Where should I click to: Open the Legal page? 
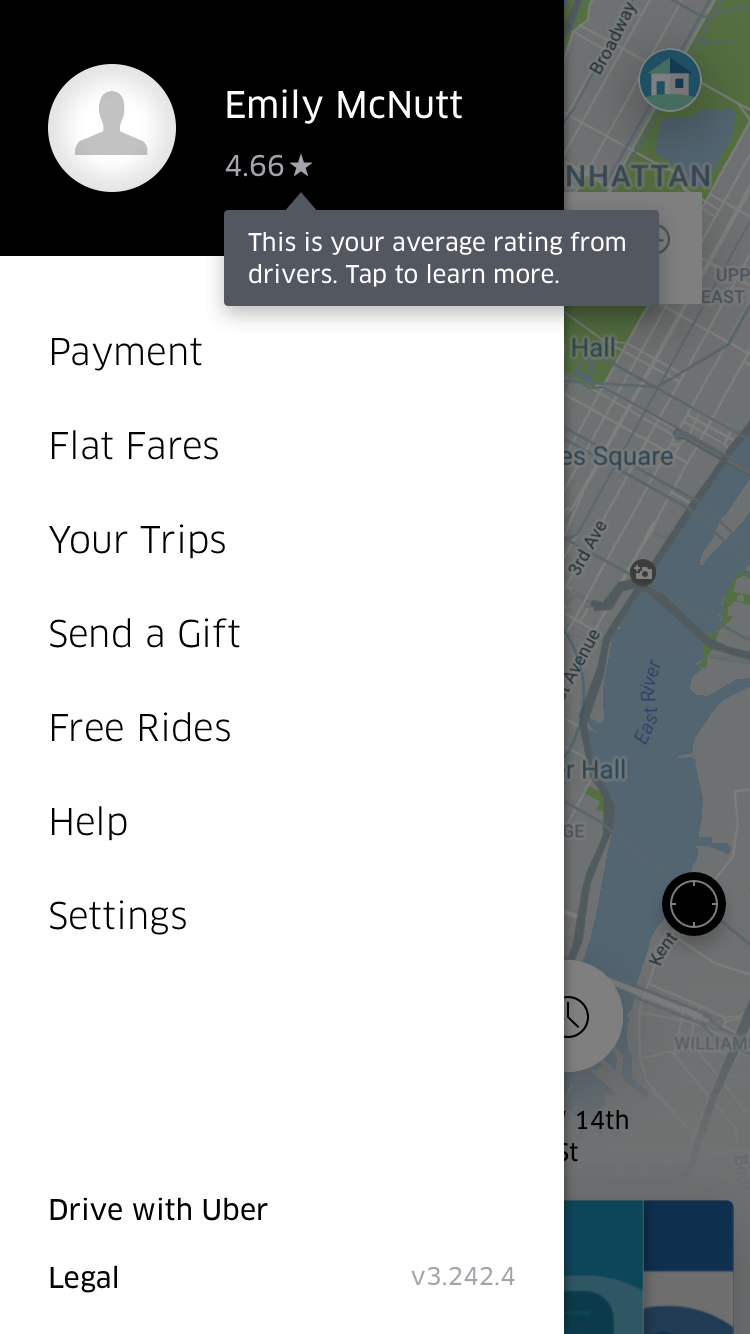click(84, 1278)
